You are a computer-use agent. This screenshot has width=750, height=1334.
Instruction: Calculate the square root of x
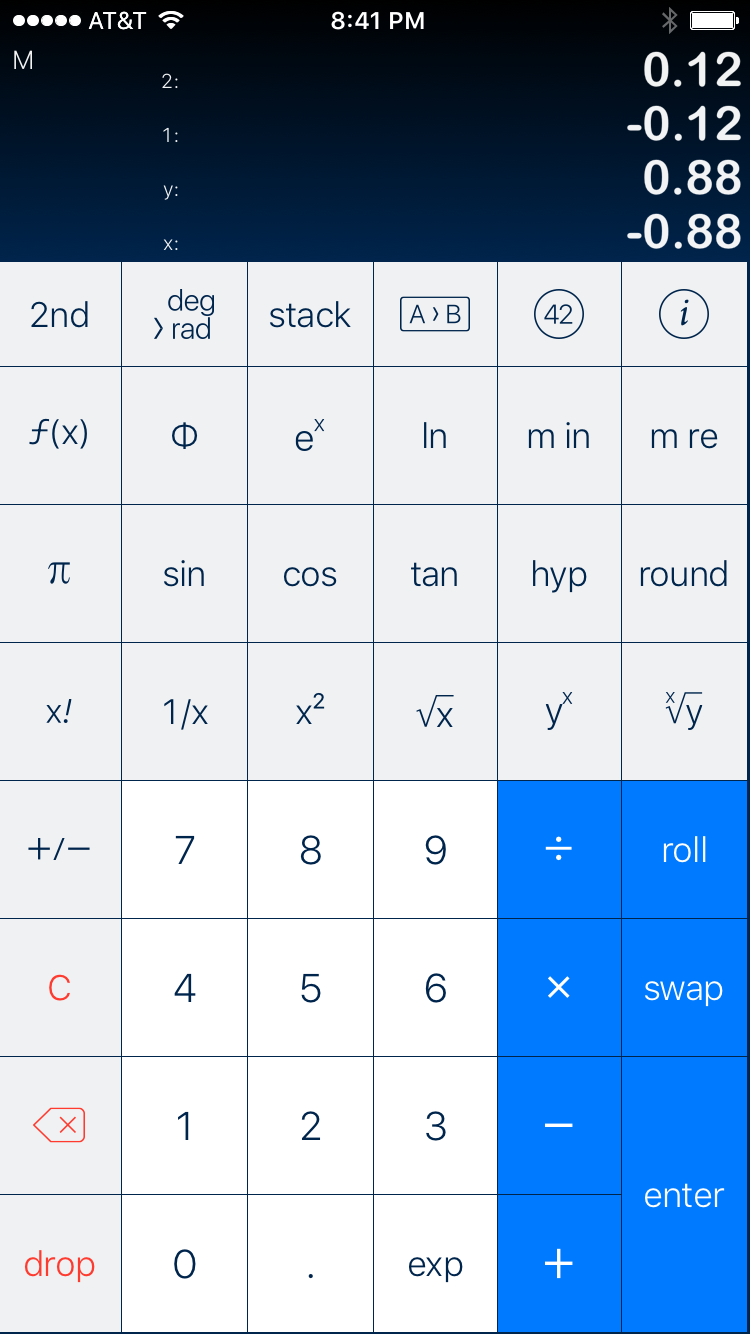click(x=434, y=712)
